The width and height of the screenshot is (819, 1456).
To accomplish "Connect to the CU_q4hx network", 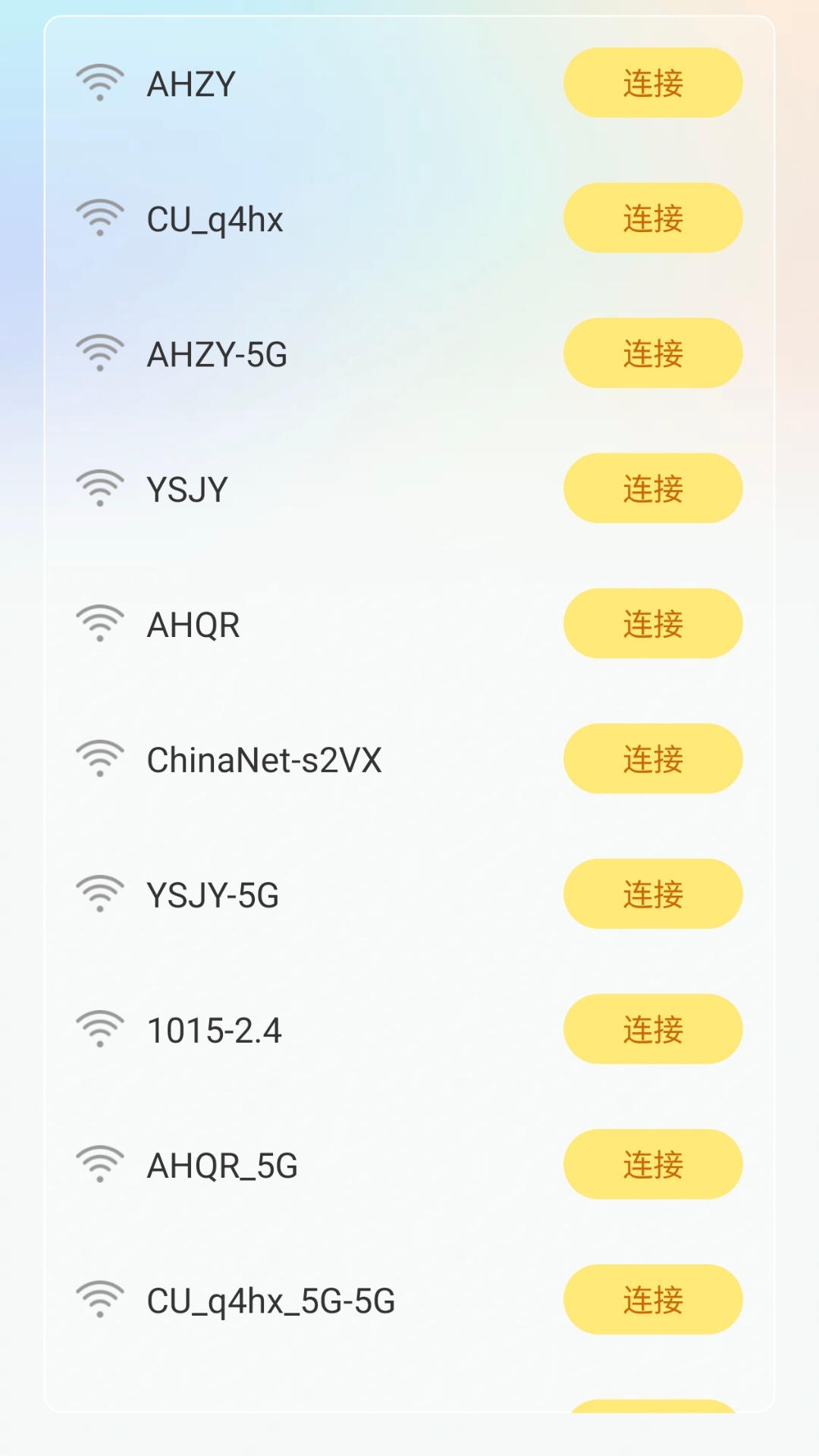I will pyautogui.click(x=652, y=218).
